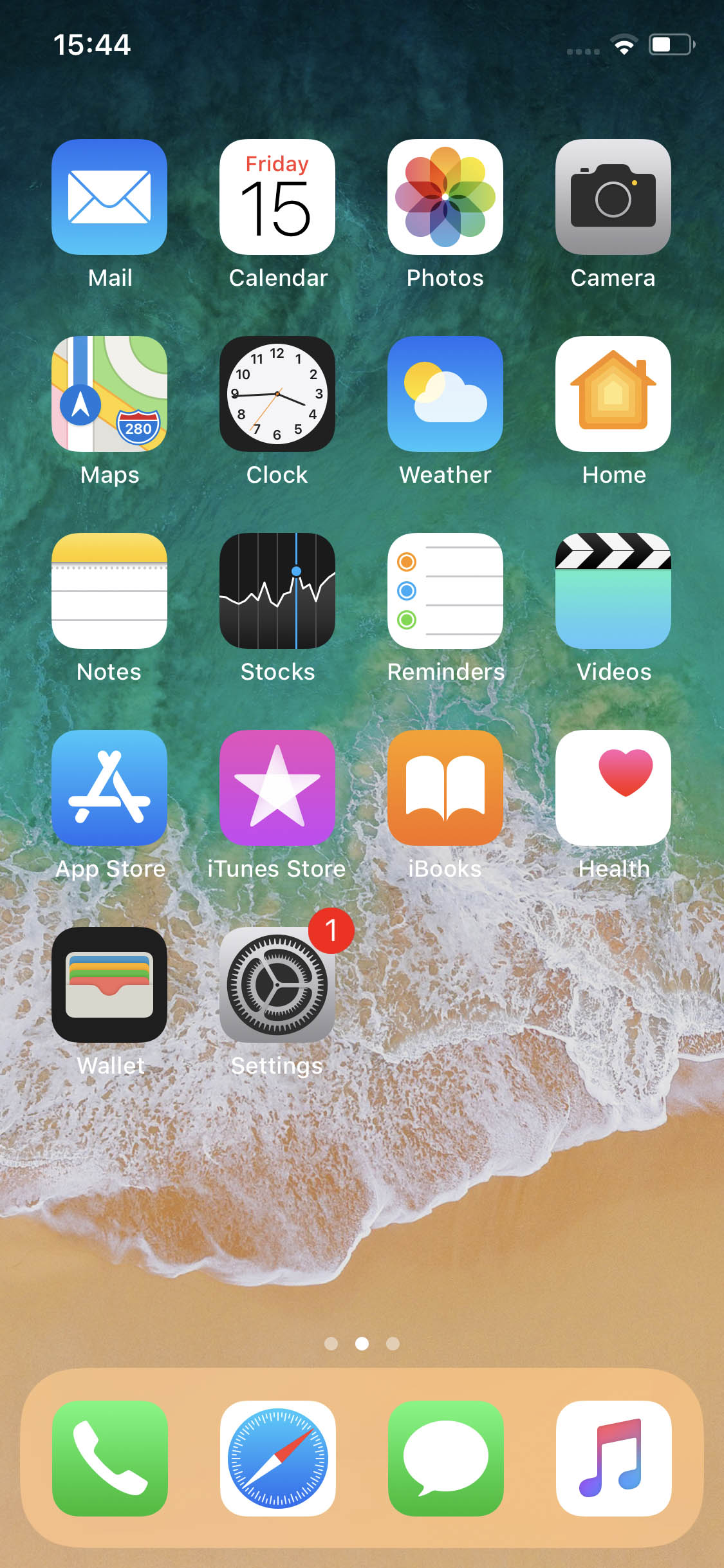724x1568 pixels.
Task: Open Notes
Action: pyautogui.click(x=109, y=591)
